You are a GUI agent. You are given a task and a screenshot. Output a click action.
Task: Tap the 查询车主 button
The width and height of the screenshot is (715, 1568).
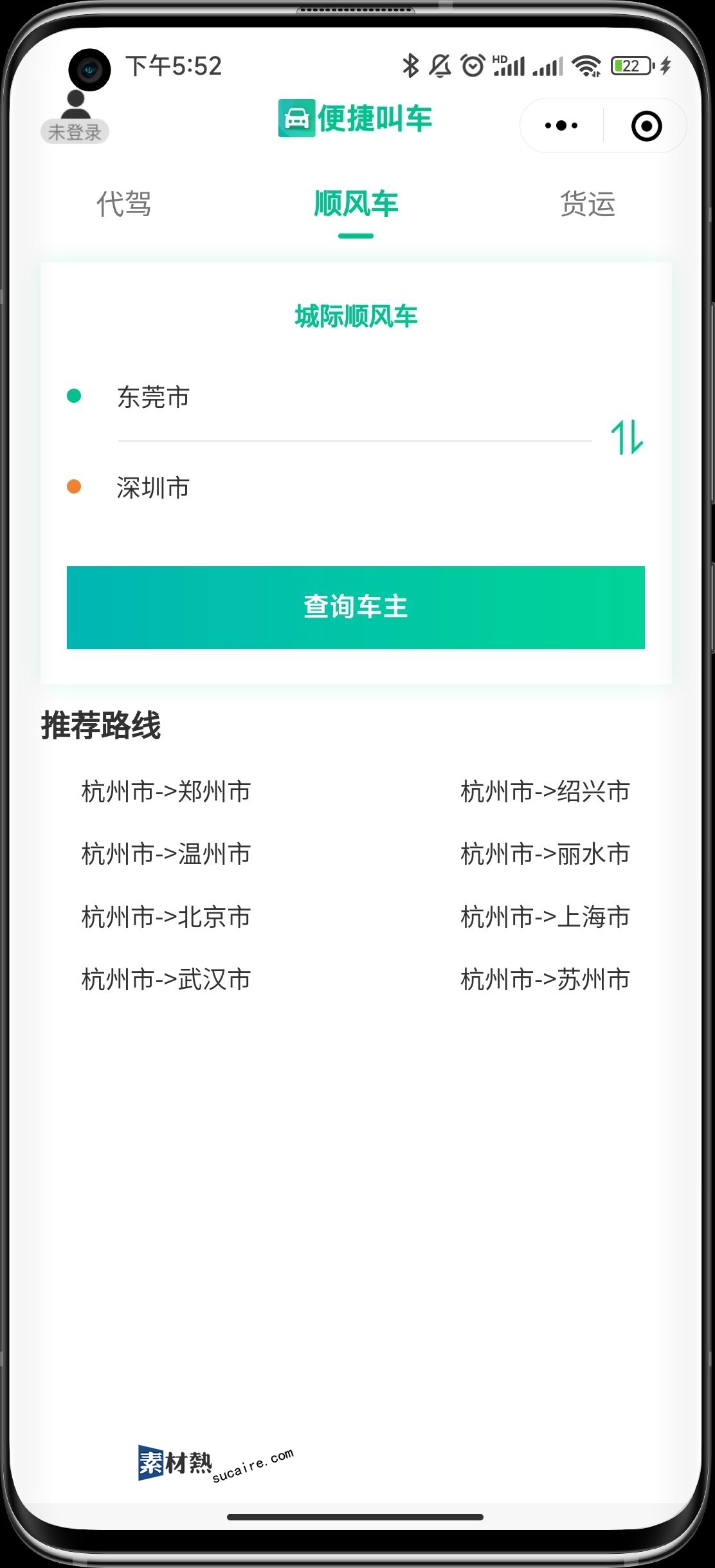pyautogui.click(x=356, y=607)
